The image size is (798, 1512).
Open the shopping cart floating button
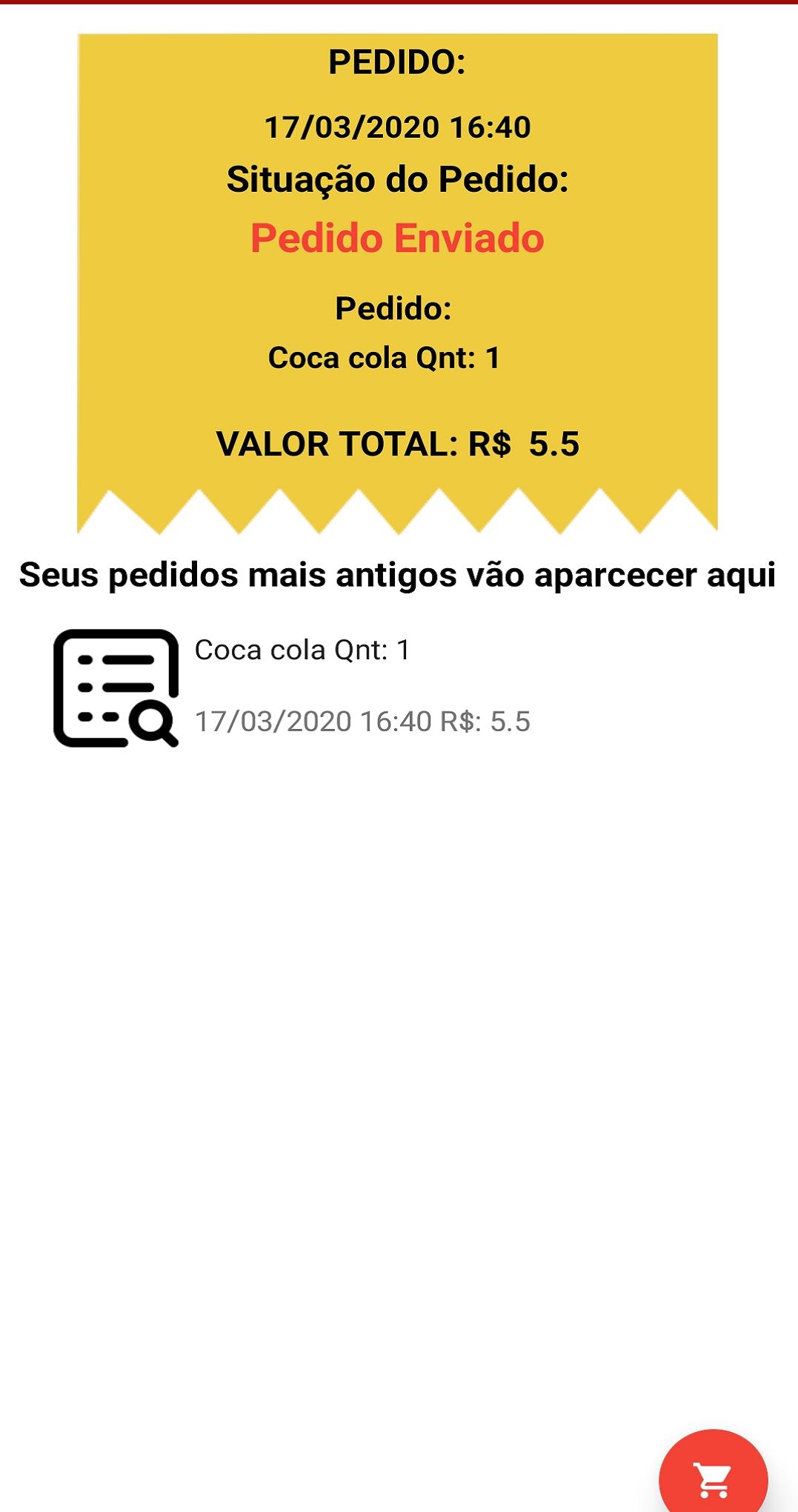tap(713, 1474)
